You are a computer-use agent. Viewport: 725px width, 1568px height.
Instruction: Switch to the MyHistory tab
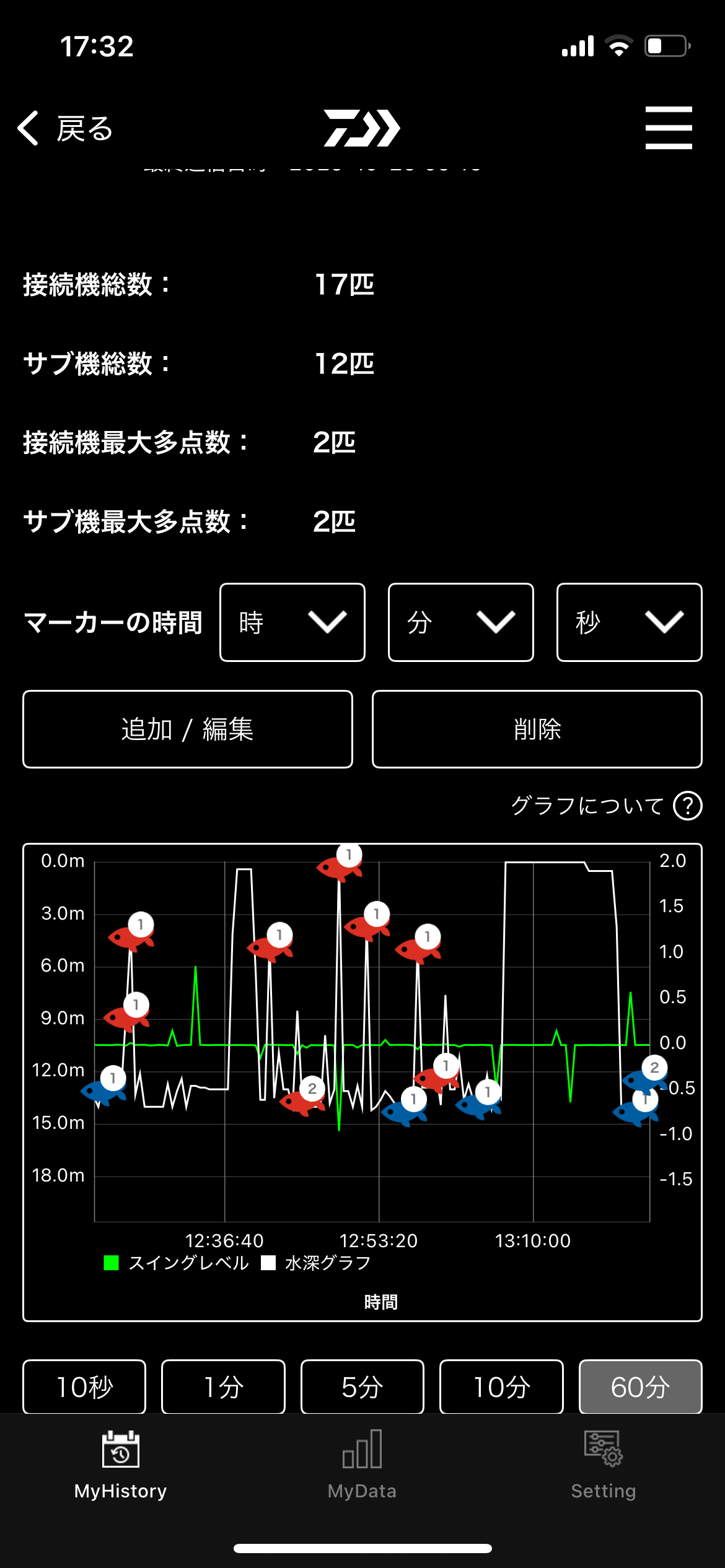(121, 1465)
